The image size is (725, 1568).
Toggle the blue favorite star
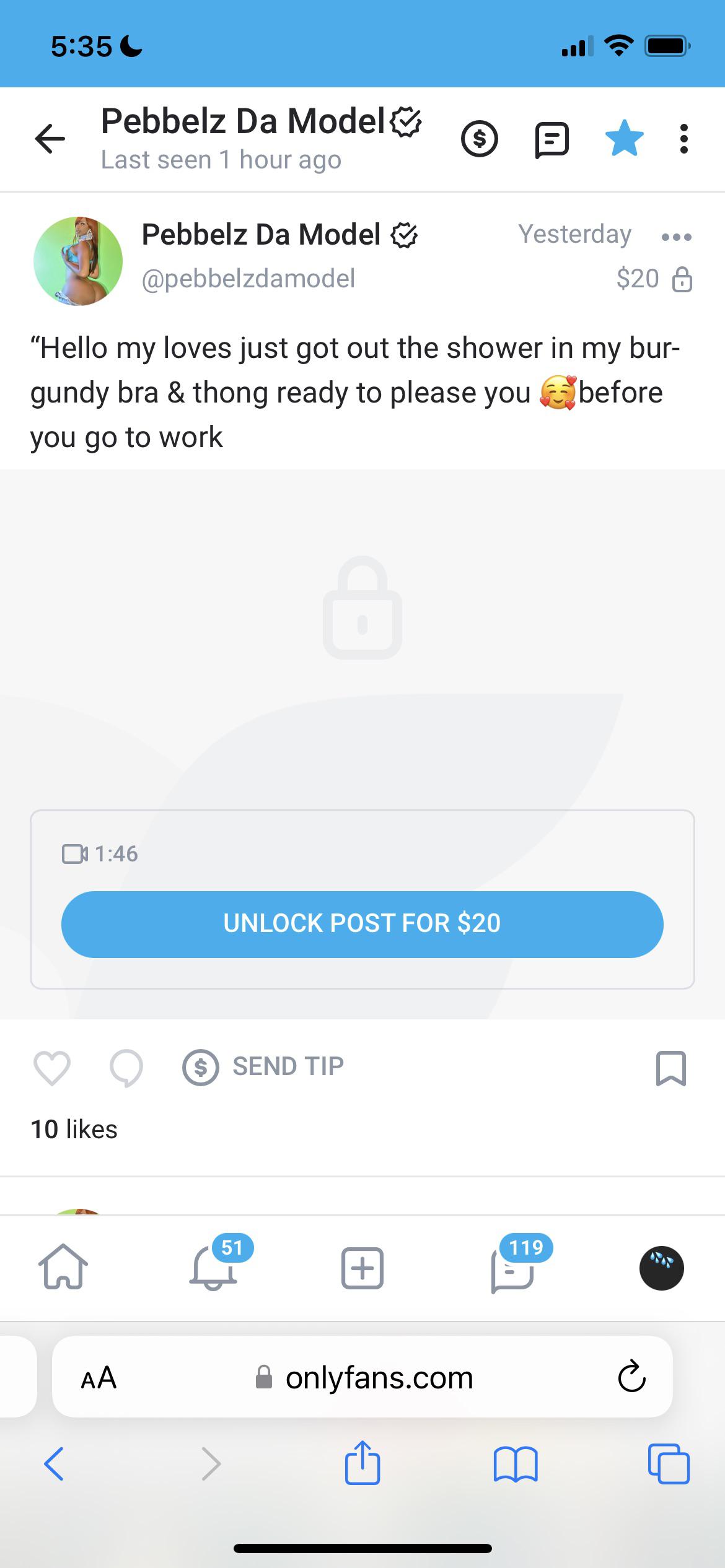(x=623, y=138)
